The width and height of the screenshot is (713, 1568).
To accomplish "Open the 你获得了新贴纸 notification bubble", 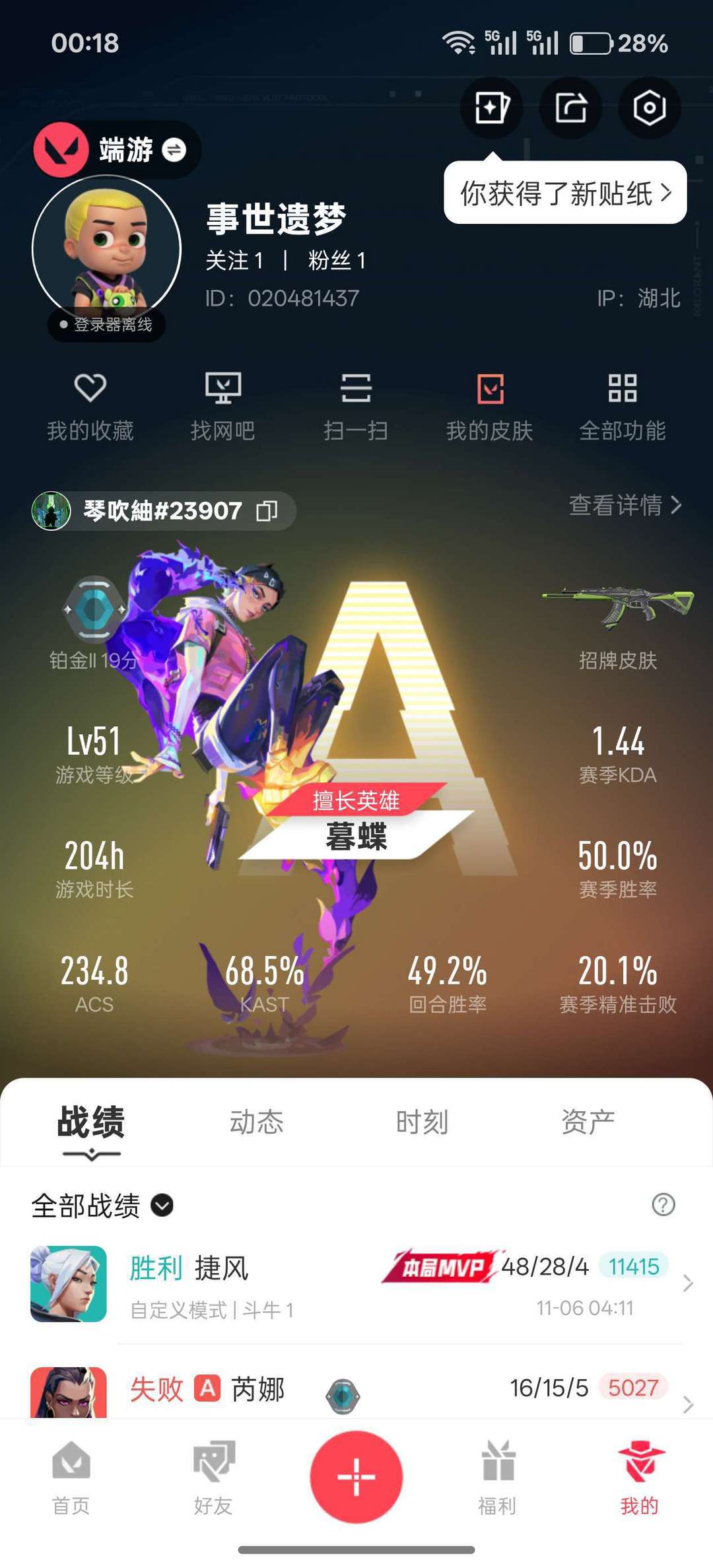I will coord(565,193).
